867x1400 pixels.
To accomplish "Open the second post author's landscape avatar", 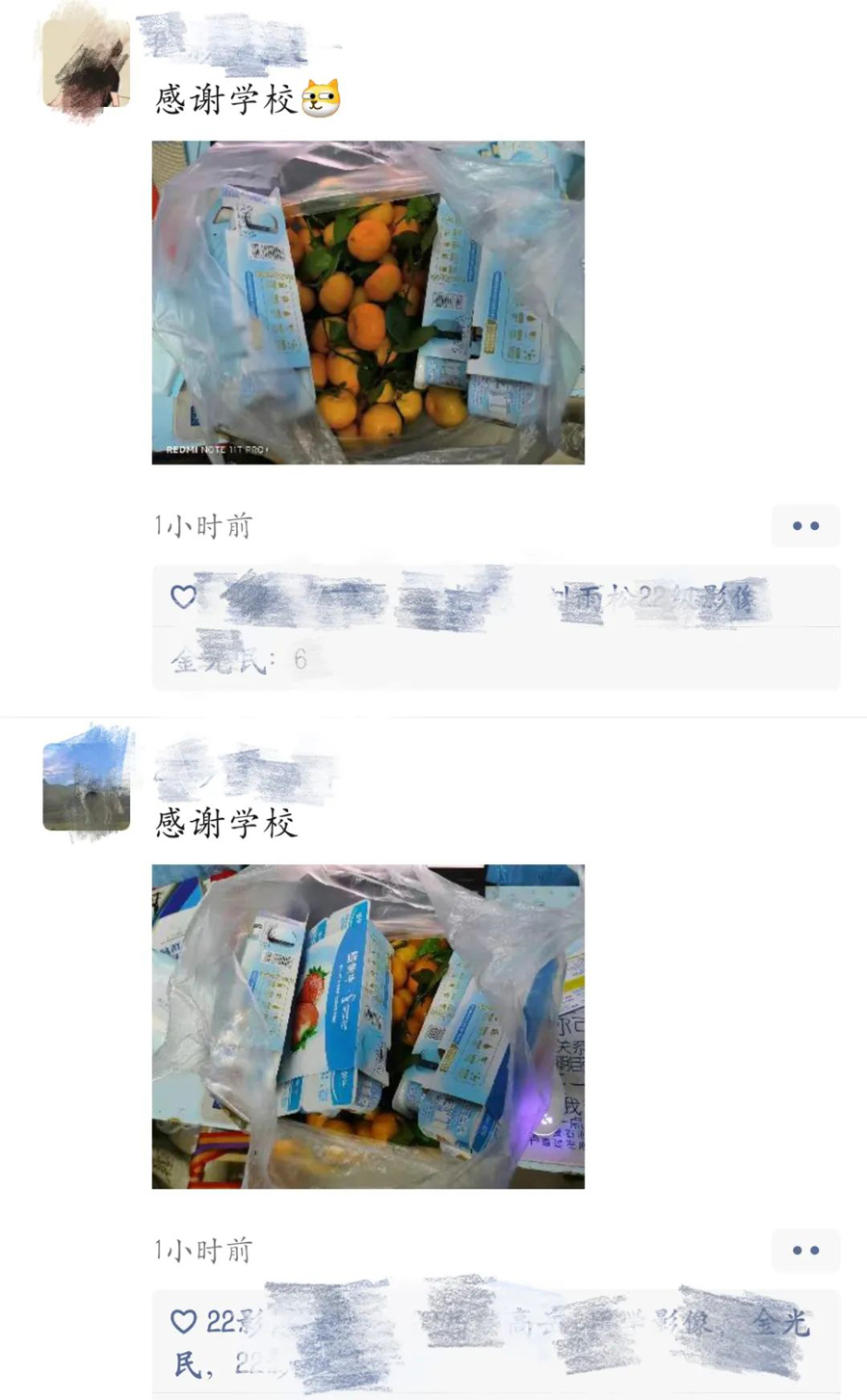I will click(86, 786).
